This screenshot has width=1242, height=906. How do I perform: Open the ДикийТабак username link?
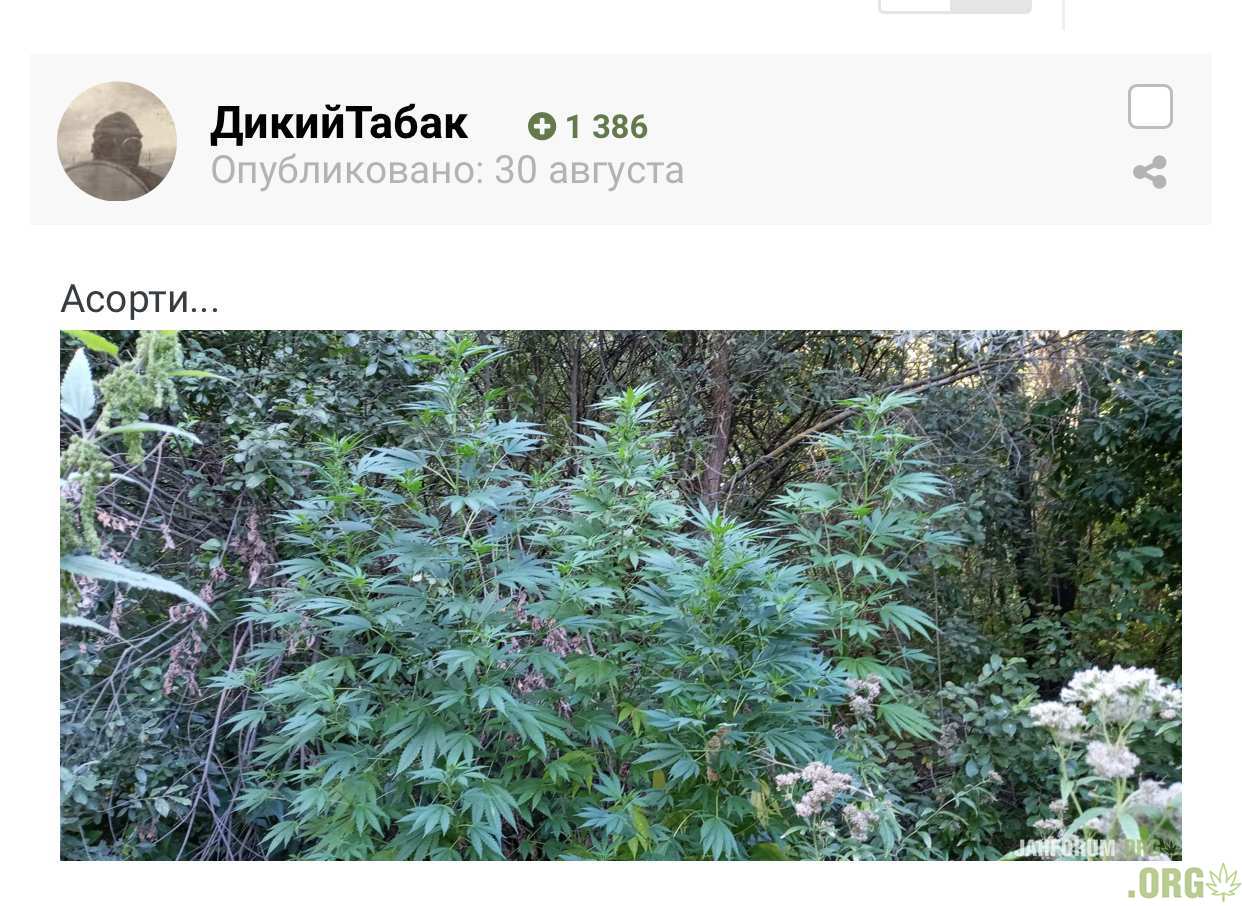(339, 124)
